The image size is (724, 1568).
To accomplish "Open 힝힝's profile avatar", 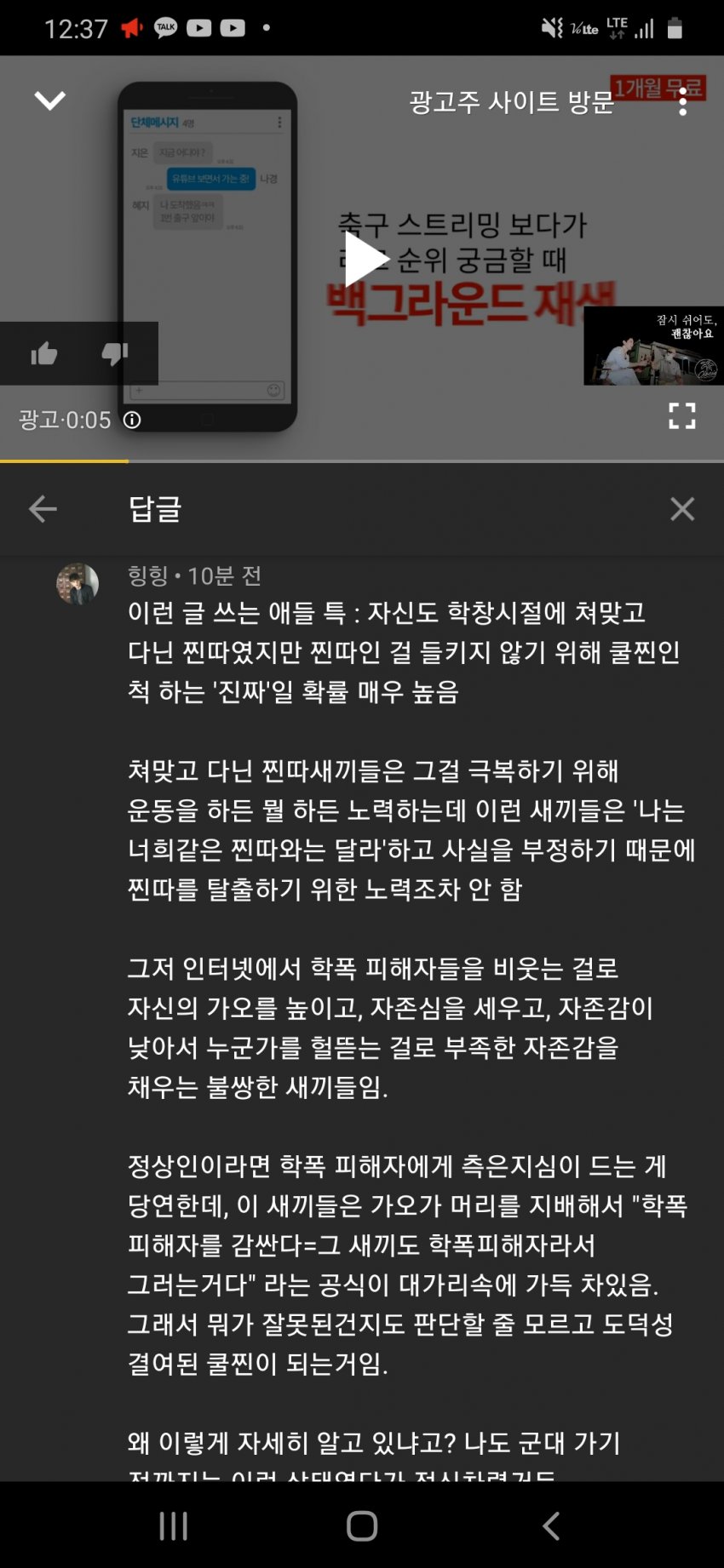I will tap(78, 584).
